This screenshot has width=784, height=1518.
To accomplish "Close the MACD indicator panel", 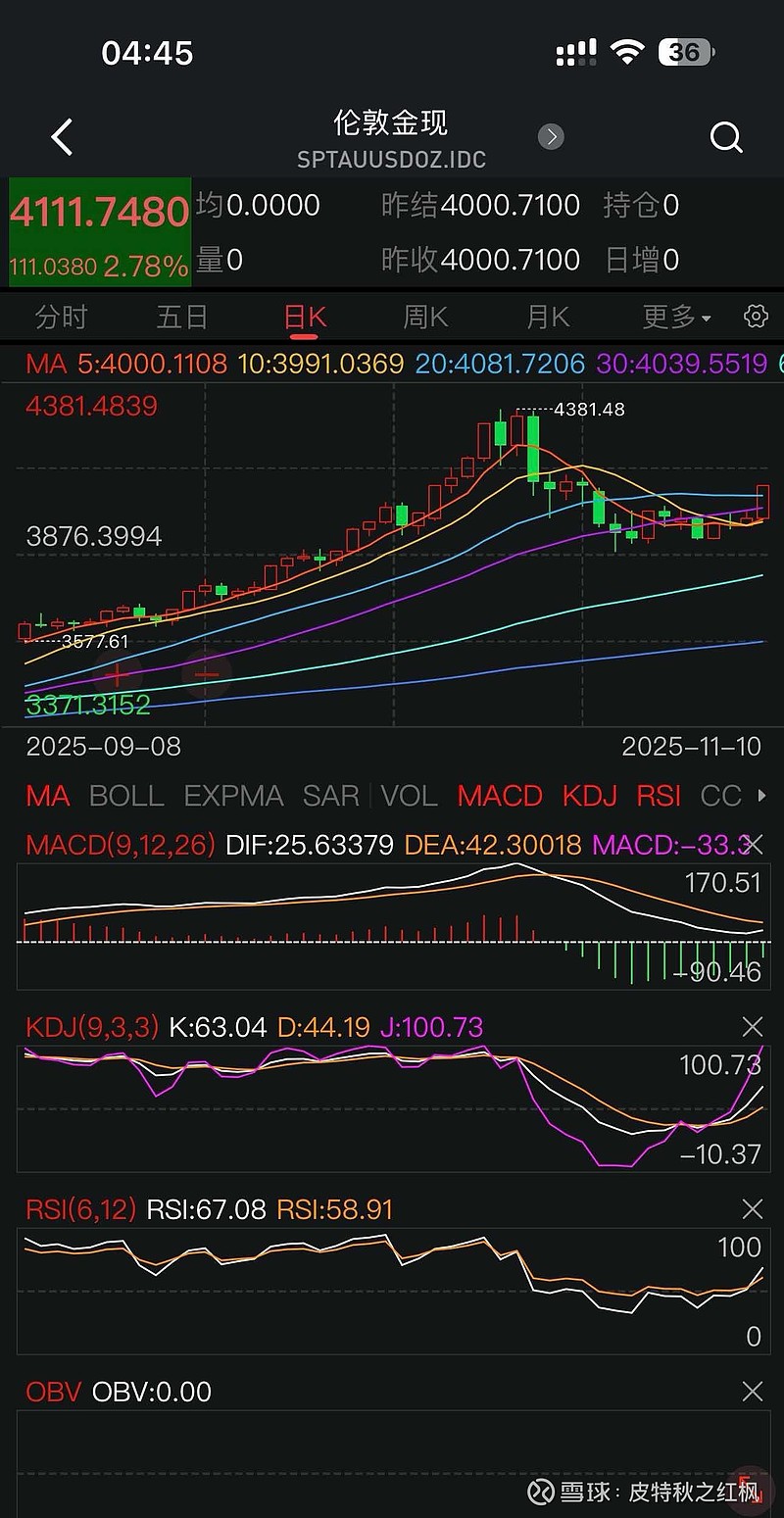I will point(753,844).
